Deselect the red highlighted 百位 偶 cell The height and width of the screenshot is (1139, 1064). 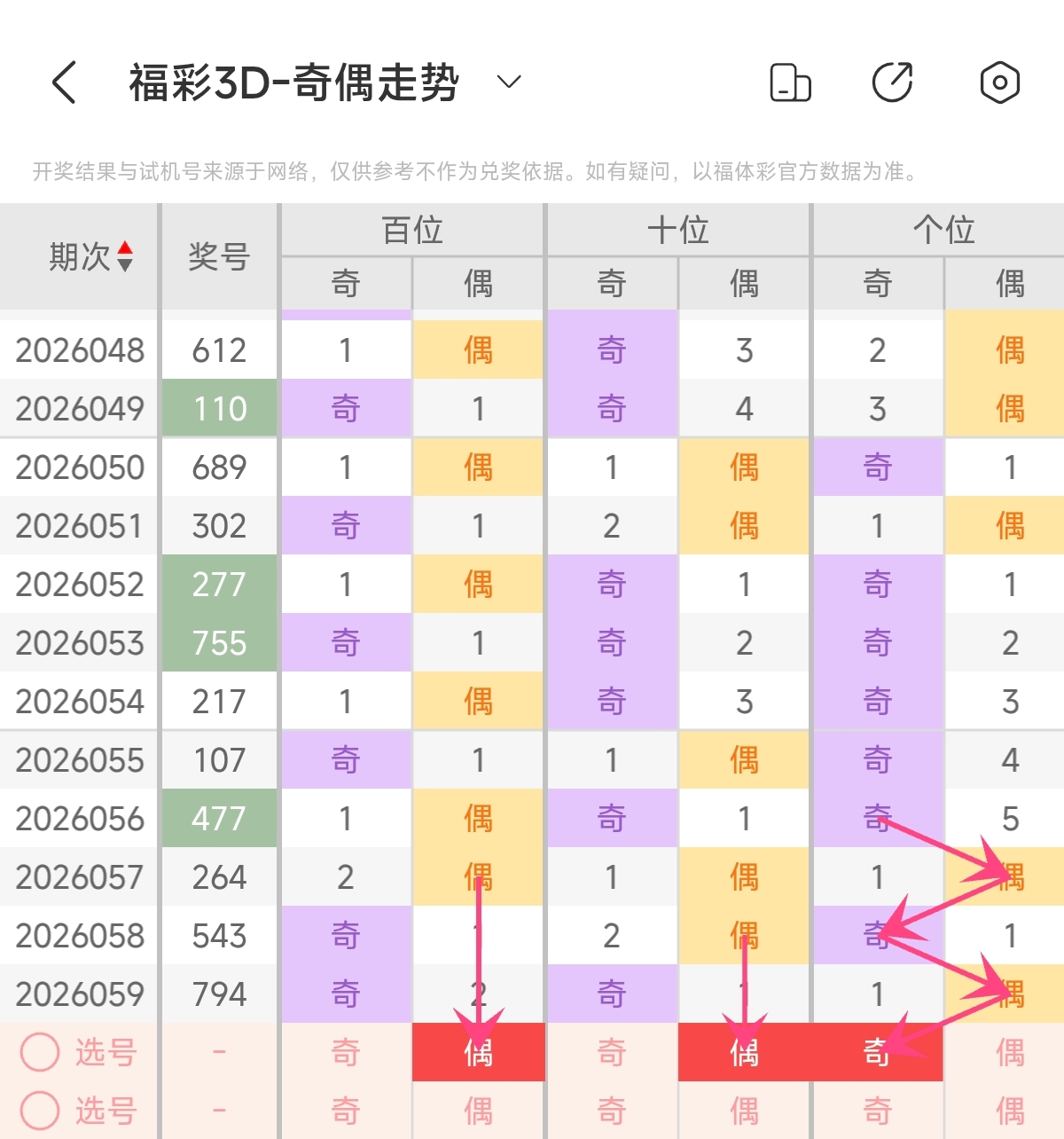coord(478,1052)
